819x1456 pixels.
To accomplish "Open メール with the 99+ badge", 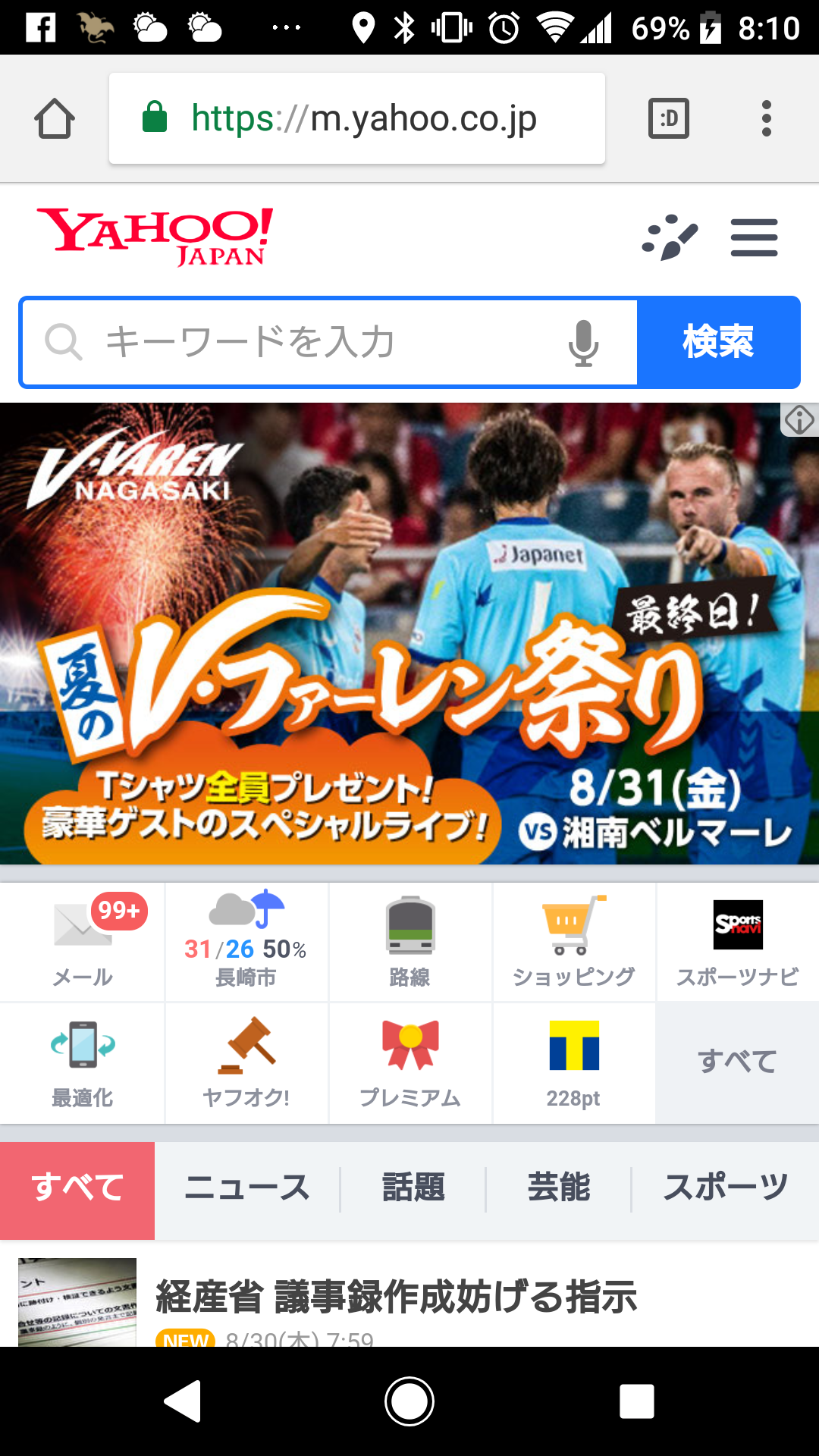I will click(82, 942).
